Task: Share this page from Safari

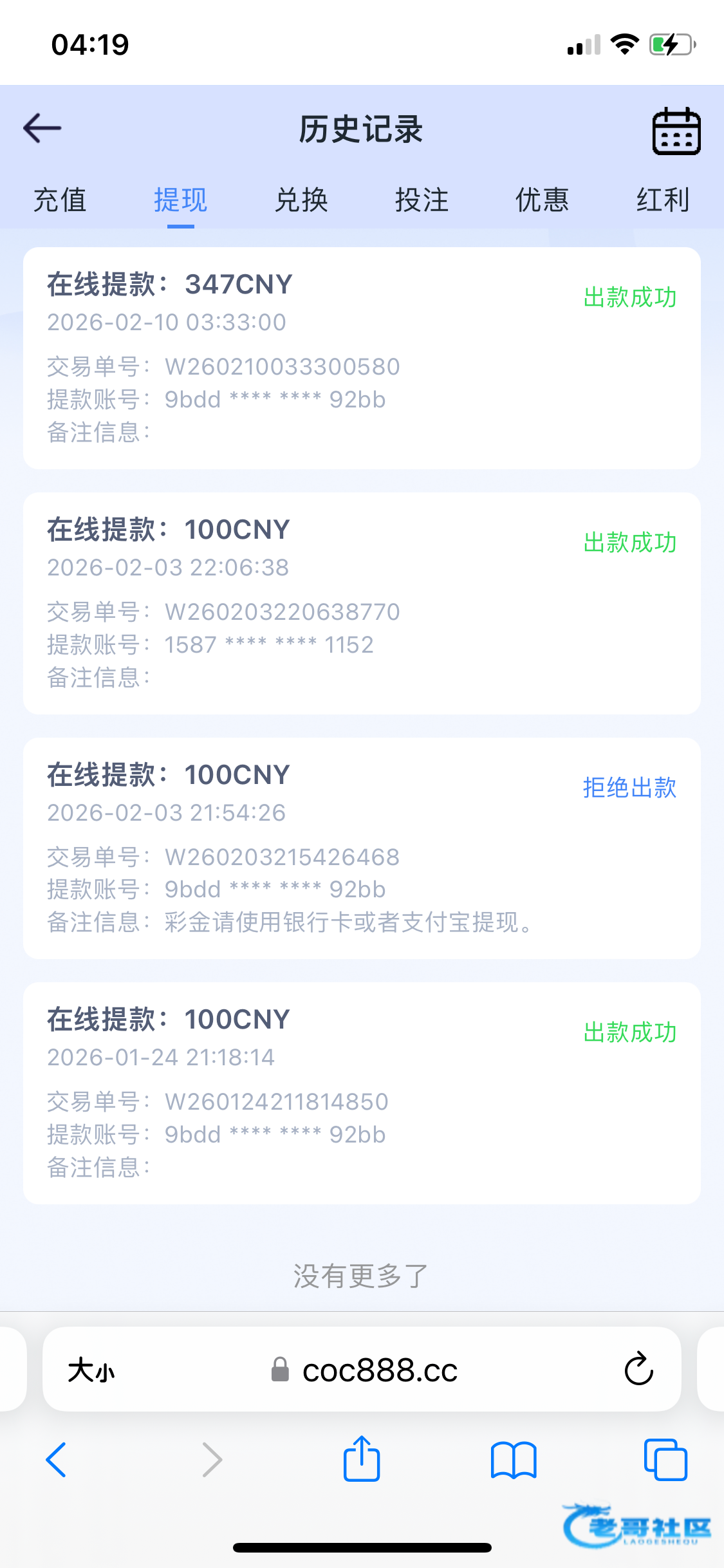Action: point(362,1459)
